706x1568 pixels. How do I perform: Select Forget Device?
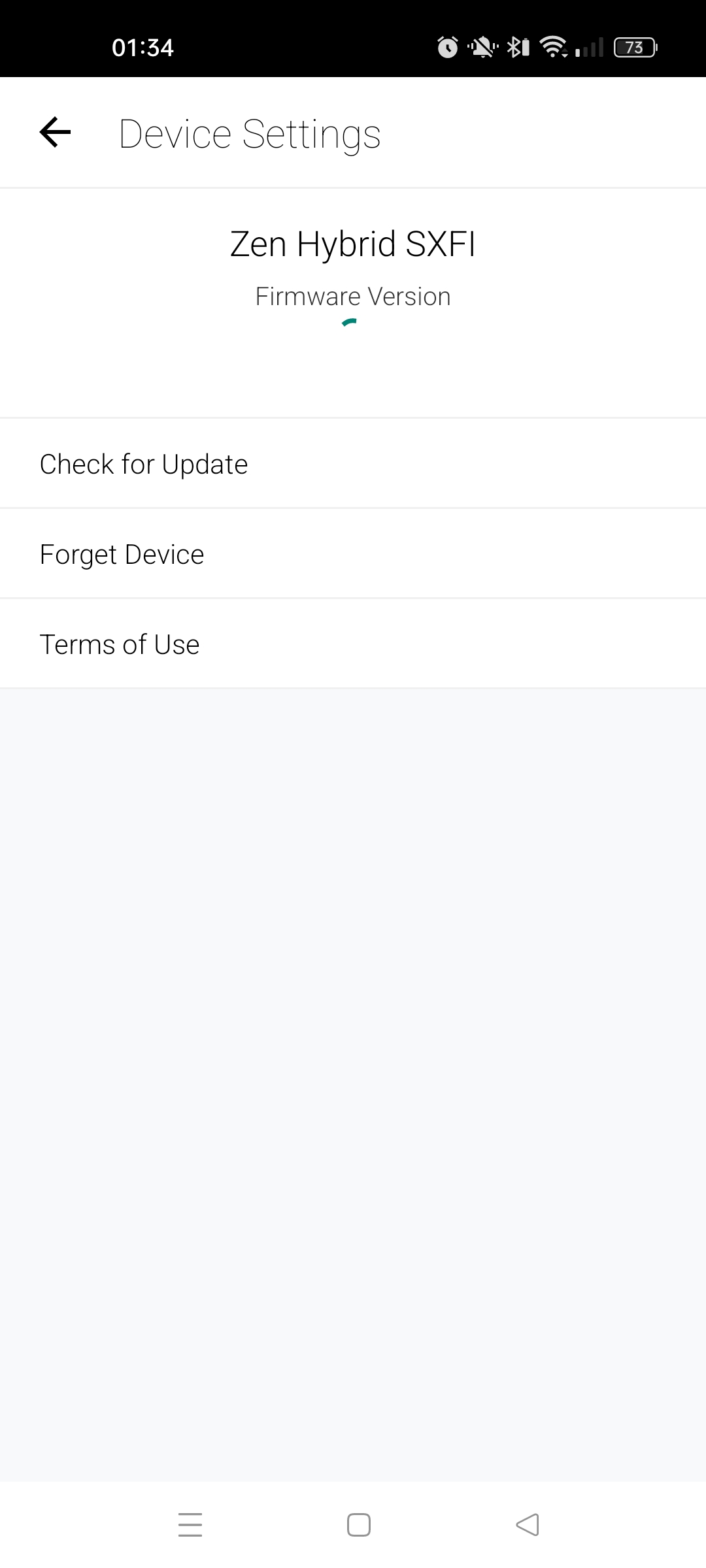(x=353, y=554)
